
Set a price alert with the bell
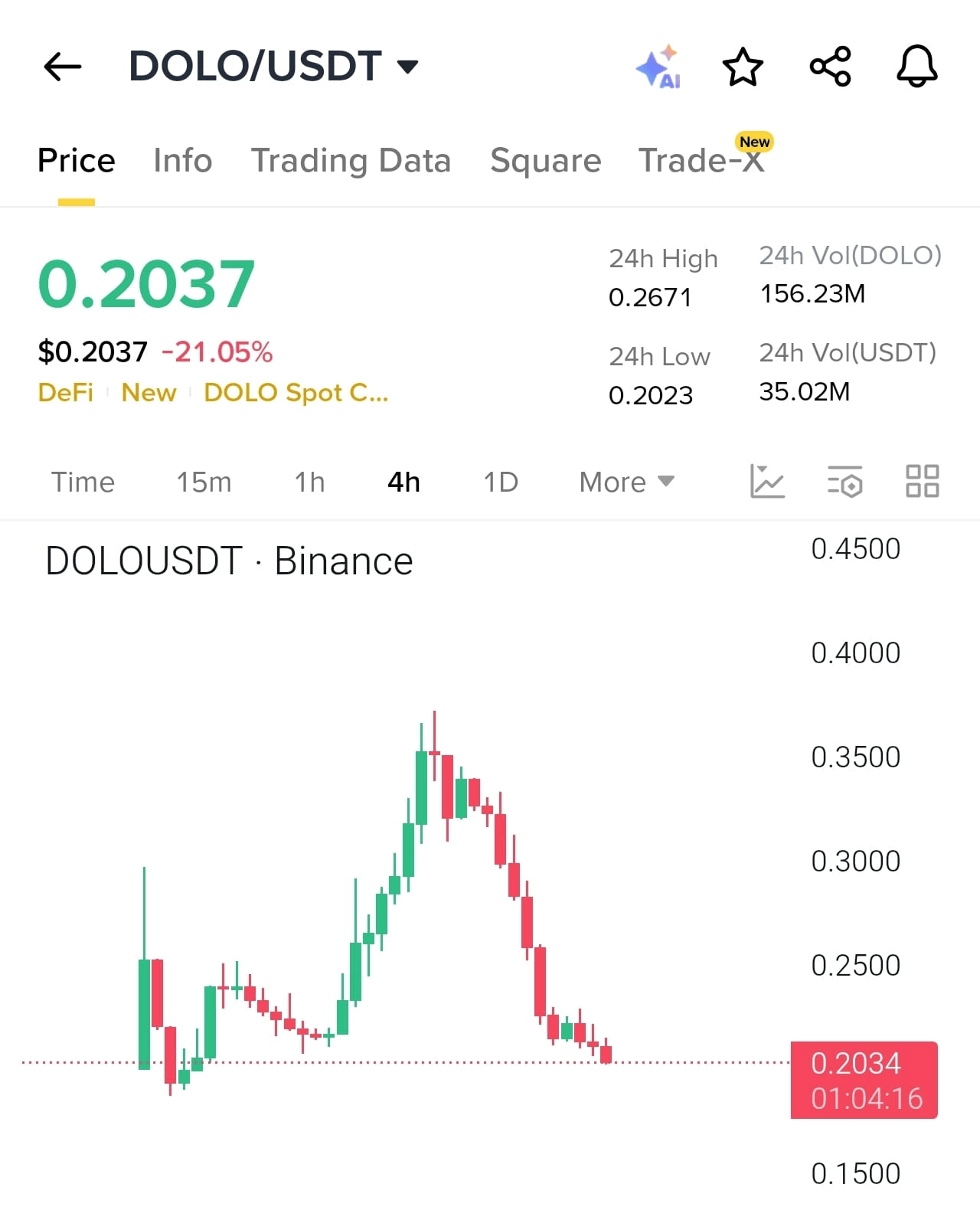pyautogui.click(x=916, y=67)
